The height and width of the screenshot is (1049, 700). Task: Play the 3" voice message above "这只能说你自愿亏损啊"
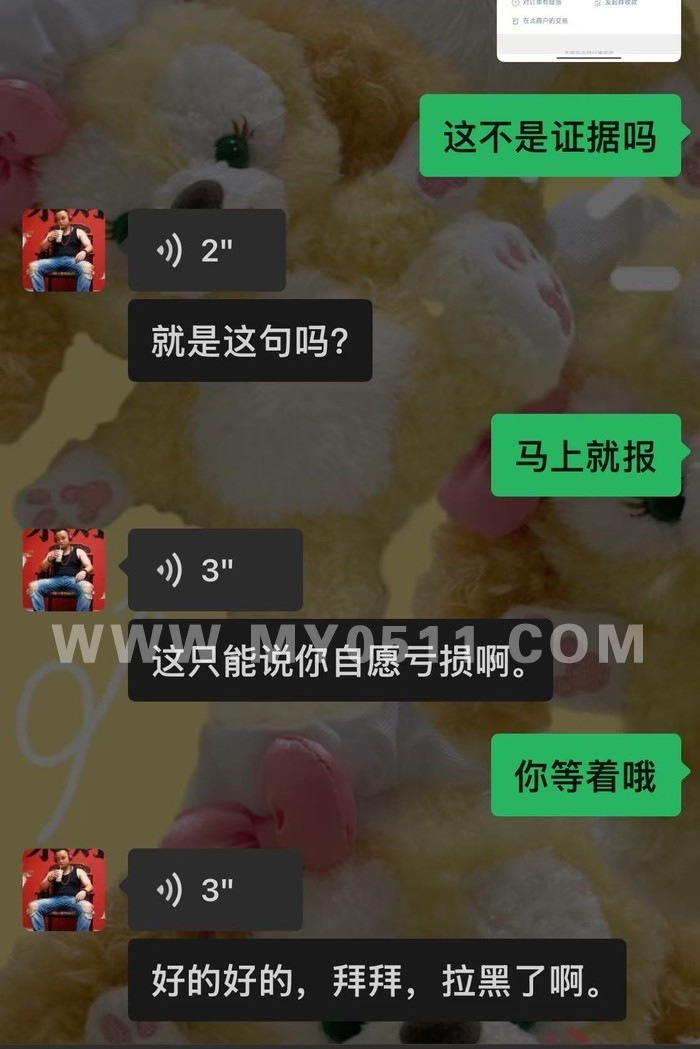click(215, 570)
